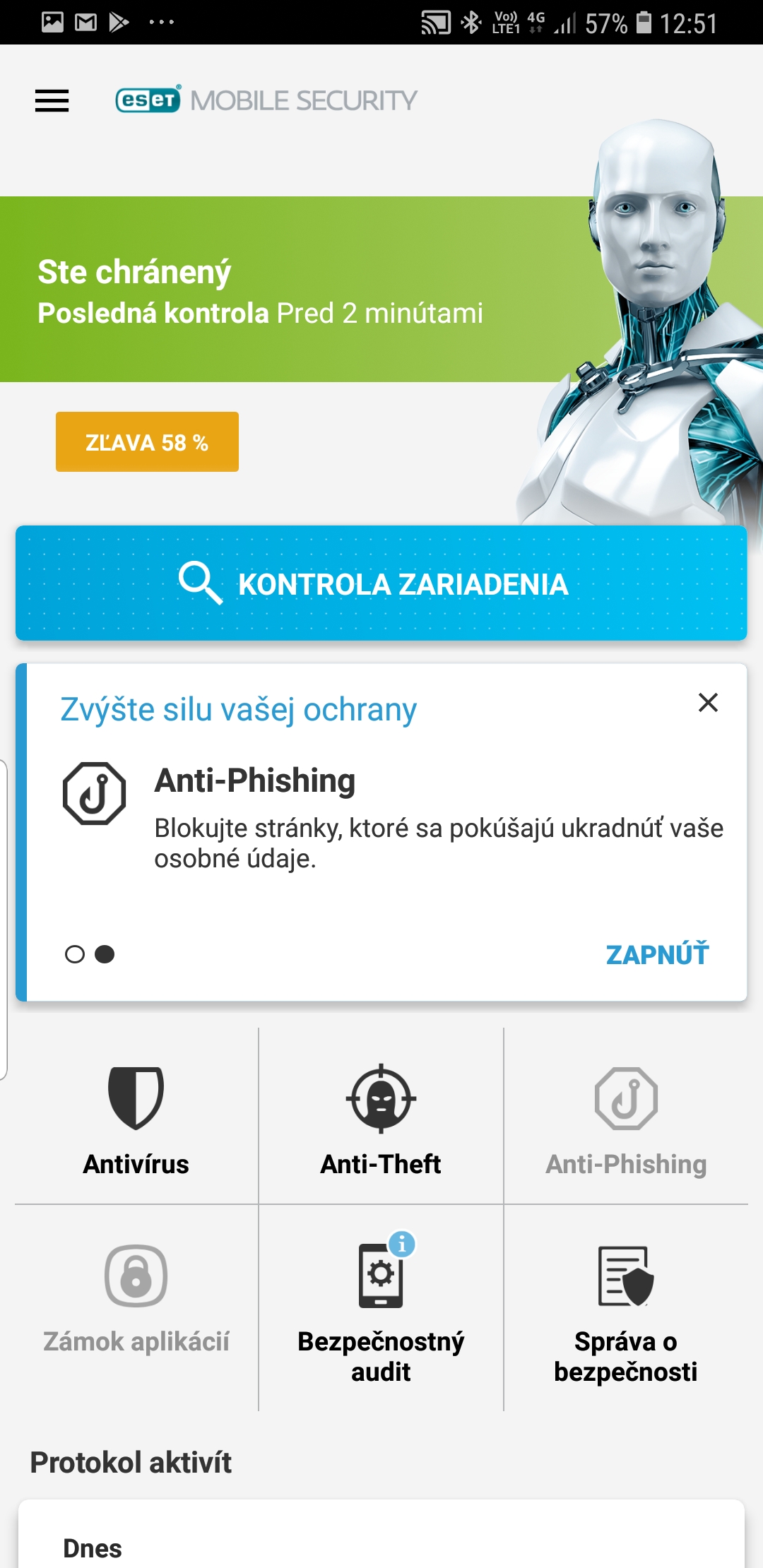Switch to first page of the tip card

(75, 954)
